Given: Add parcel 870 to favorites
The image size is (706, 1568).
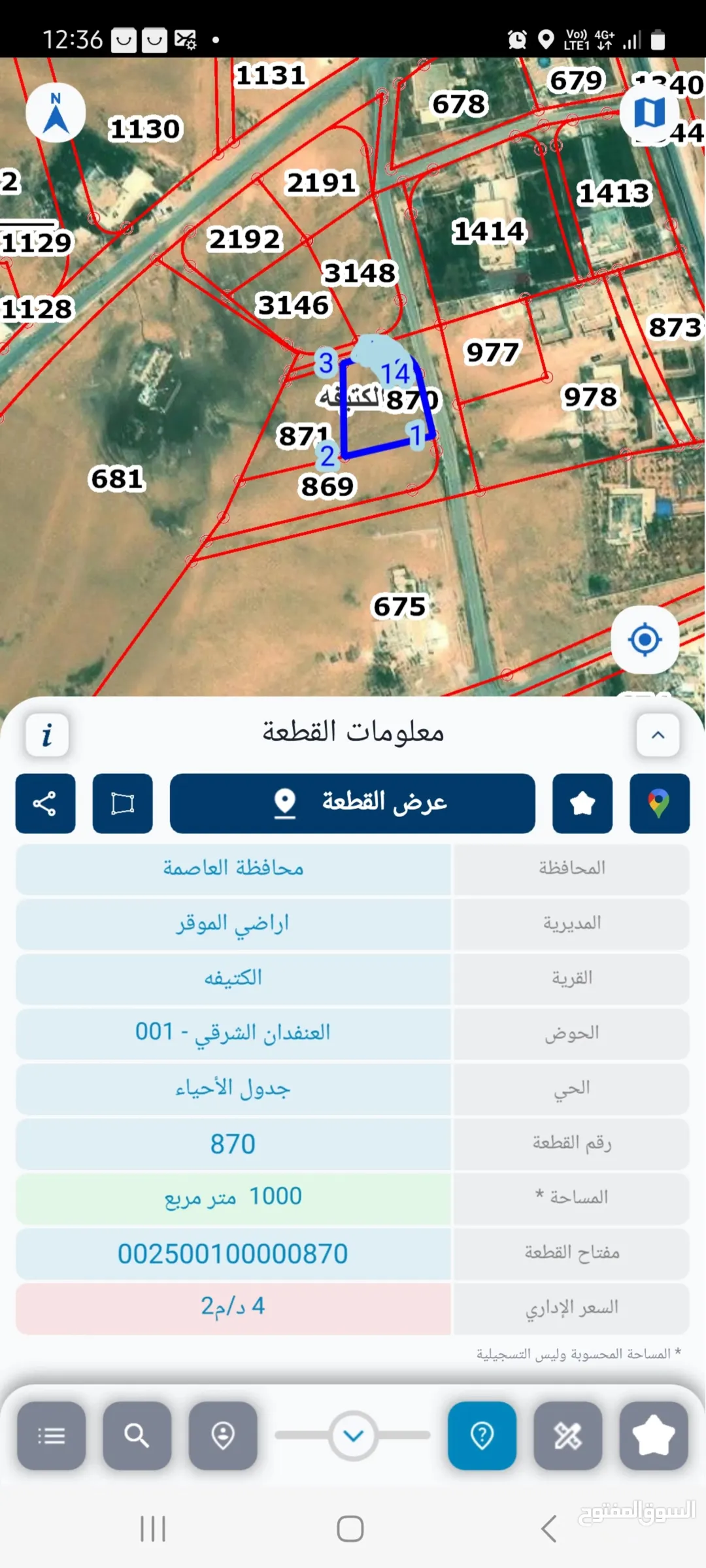Looking at the screenshot, I should pyautogui.click(x=582, y=803).
